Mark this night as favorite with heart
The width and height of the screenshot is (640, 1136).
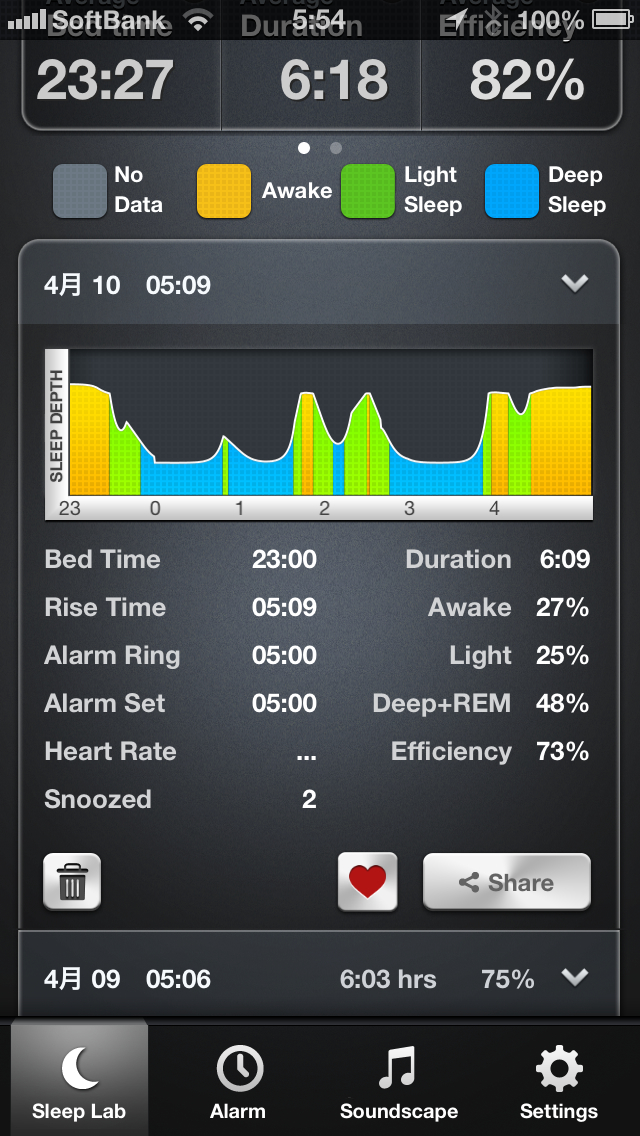(x=367, y=882)
